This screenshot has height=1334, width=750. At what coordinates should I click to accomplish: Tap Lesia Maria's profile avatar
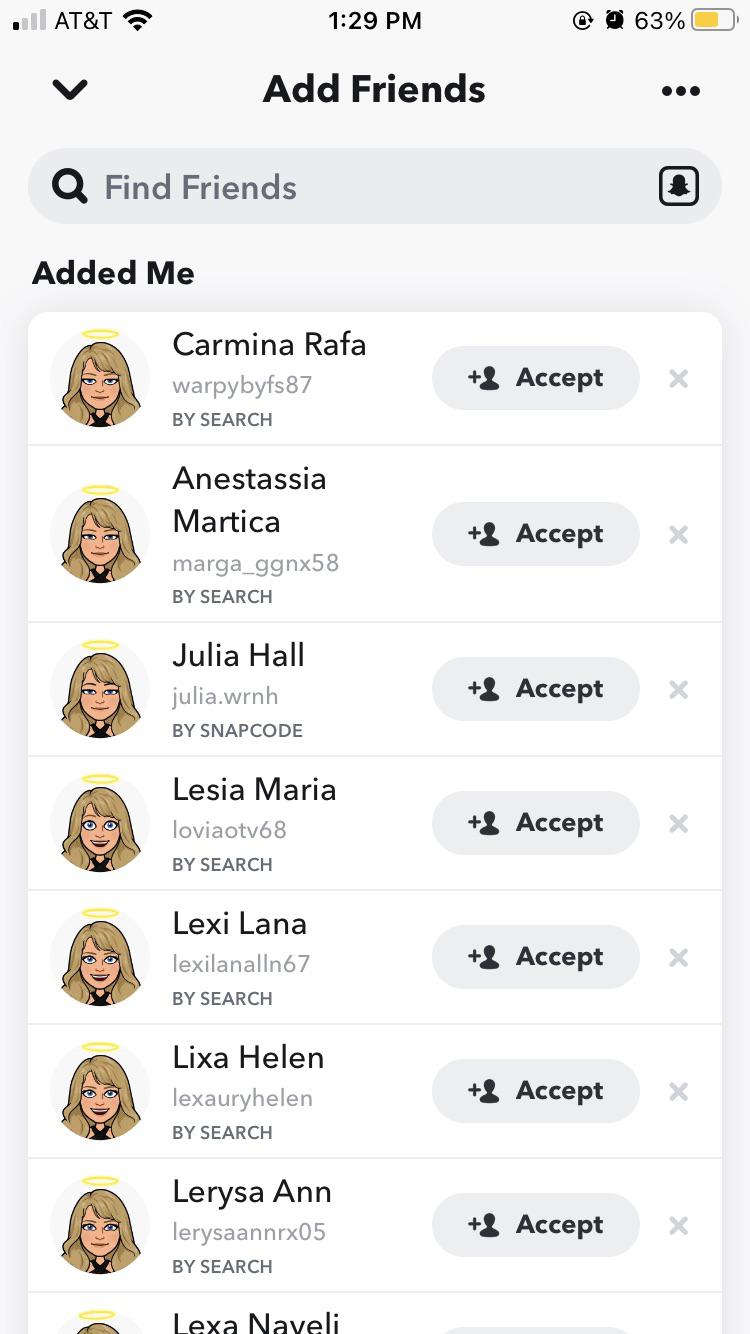point(100,822)
